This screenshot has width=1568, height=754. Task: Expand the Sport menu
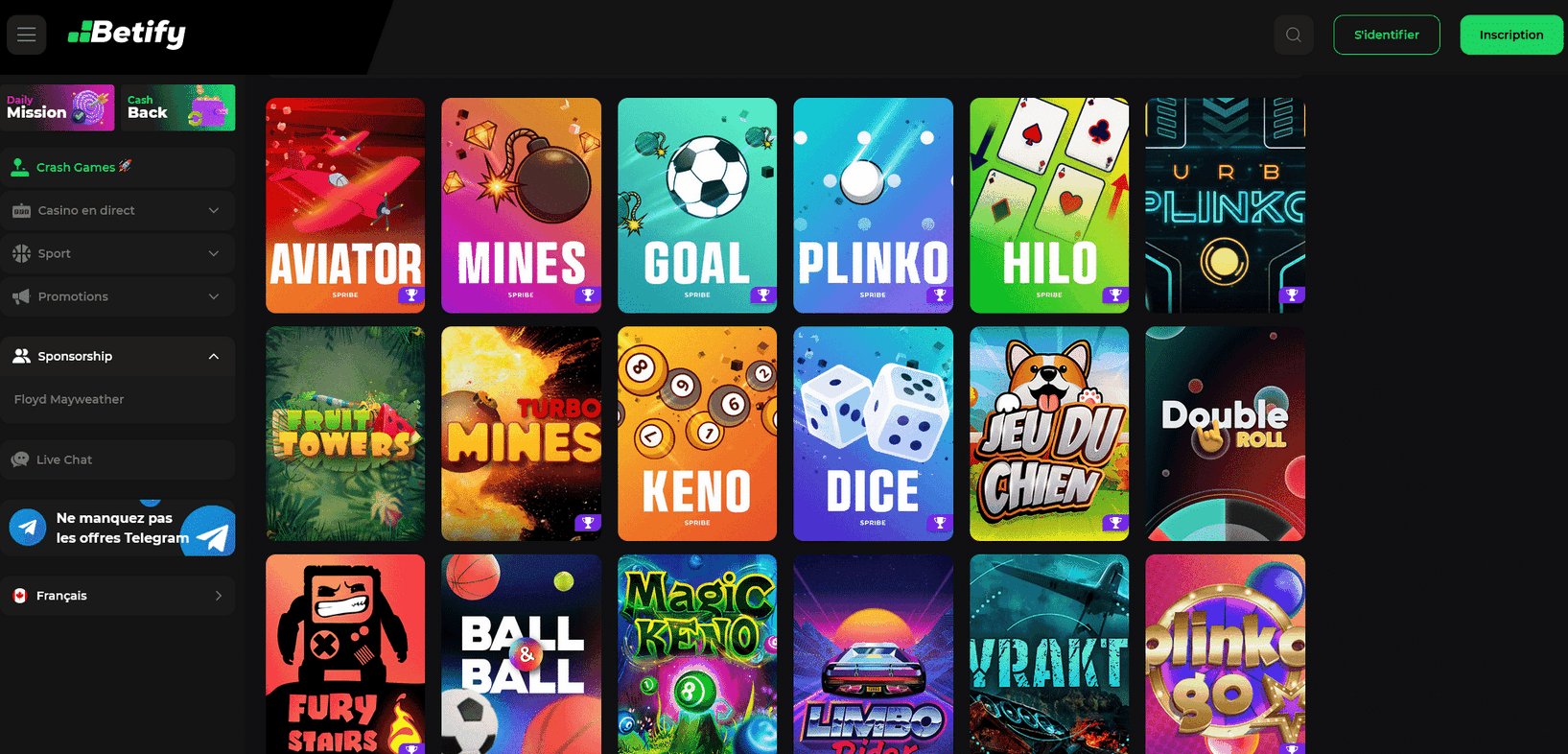point(117,253)
